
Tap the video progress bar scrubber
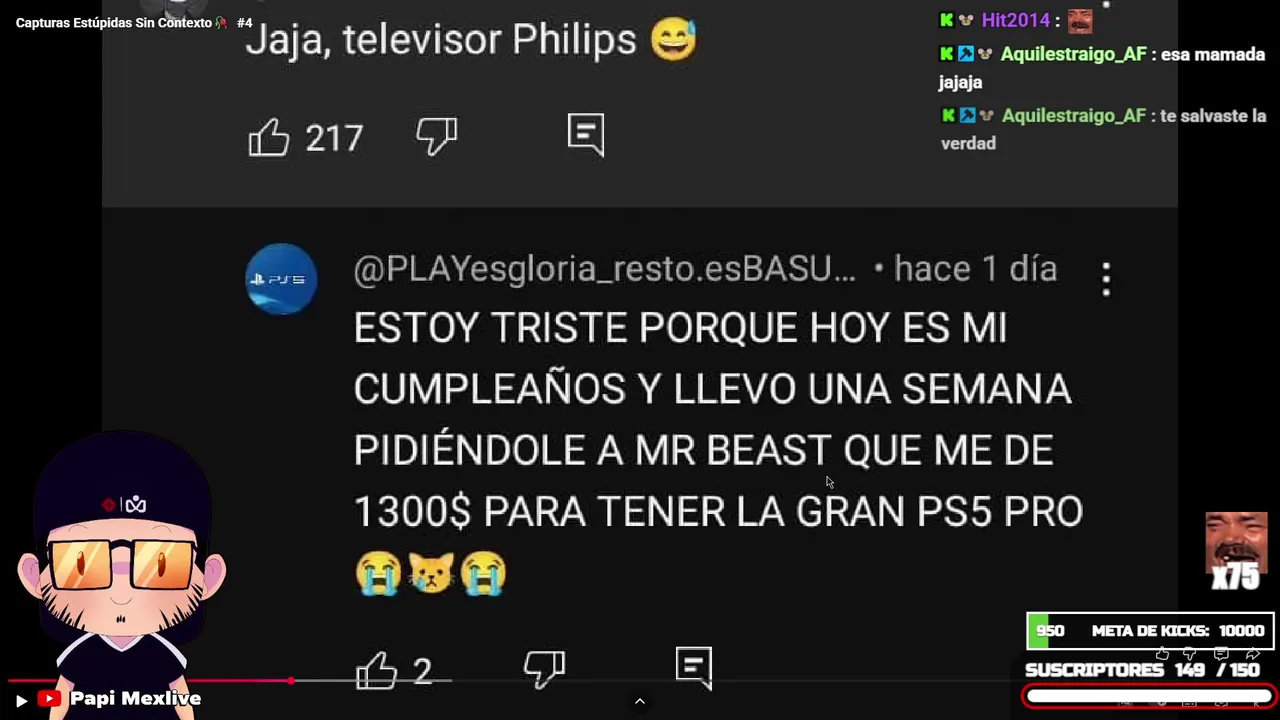[290, 681]
